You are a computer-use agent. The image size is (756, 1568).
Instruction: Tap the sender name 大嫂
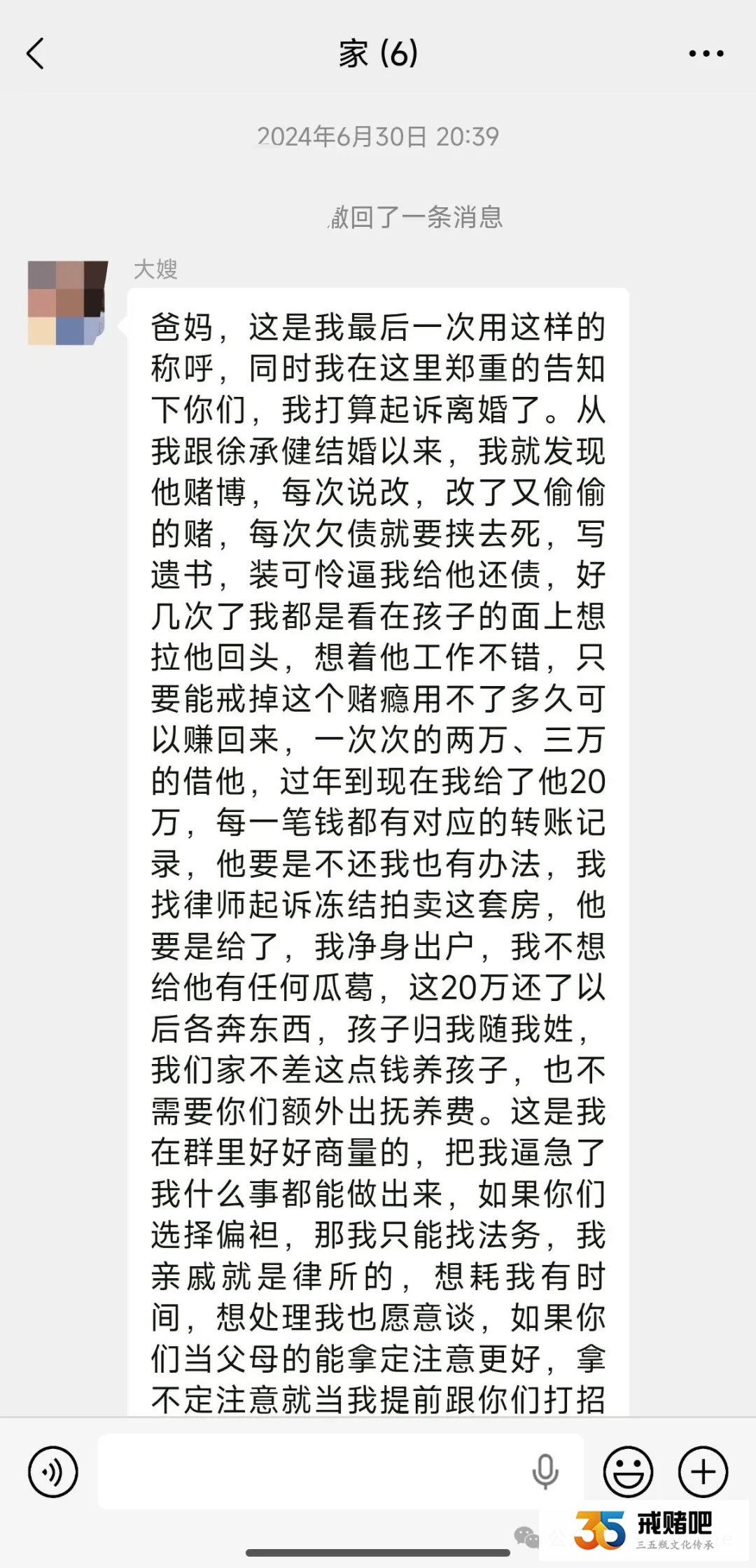[155, 268]
